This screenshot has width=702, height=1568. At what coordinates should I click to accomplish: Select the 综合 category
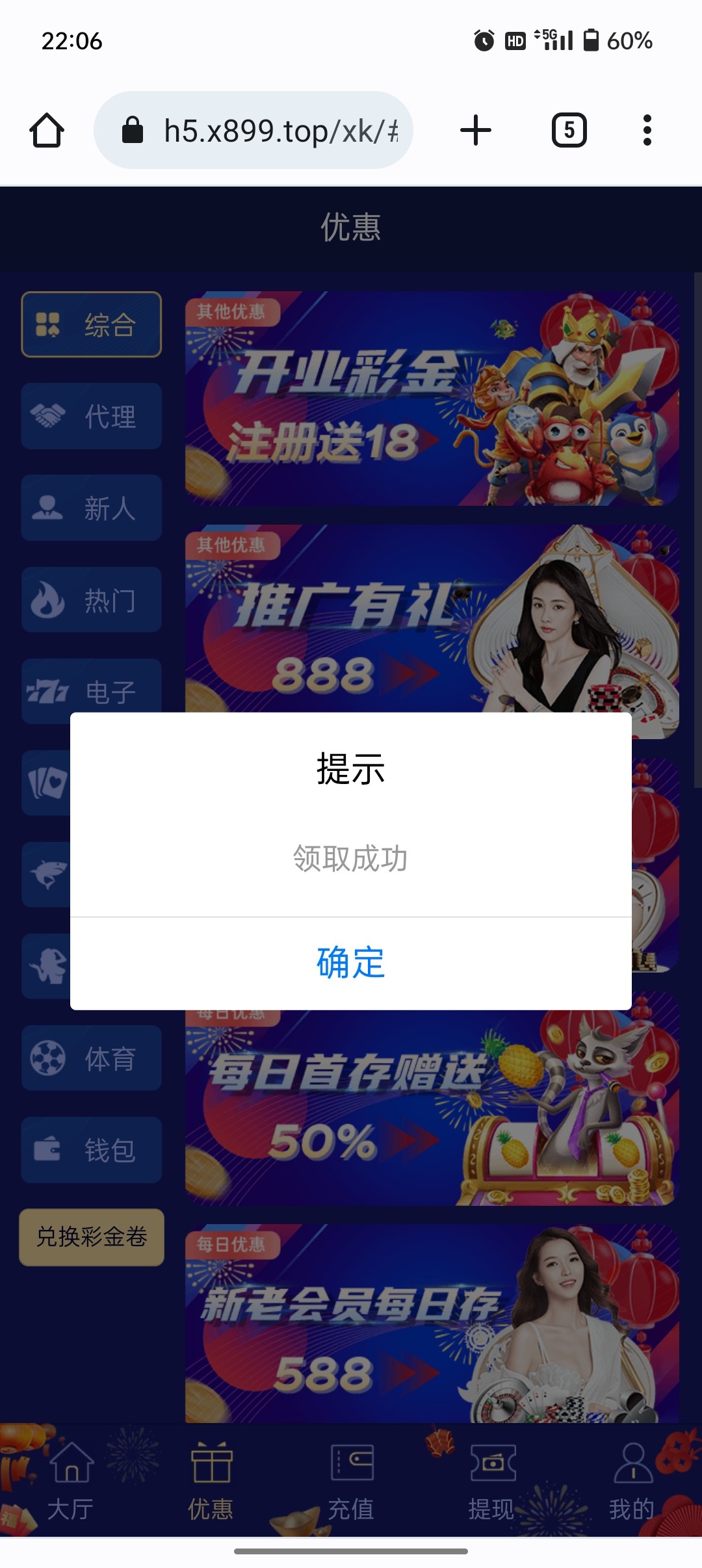[92, 324]
